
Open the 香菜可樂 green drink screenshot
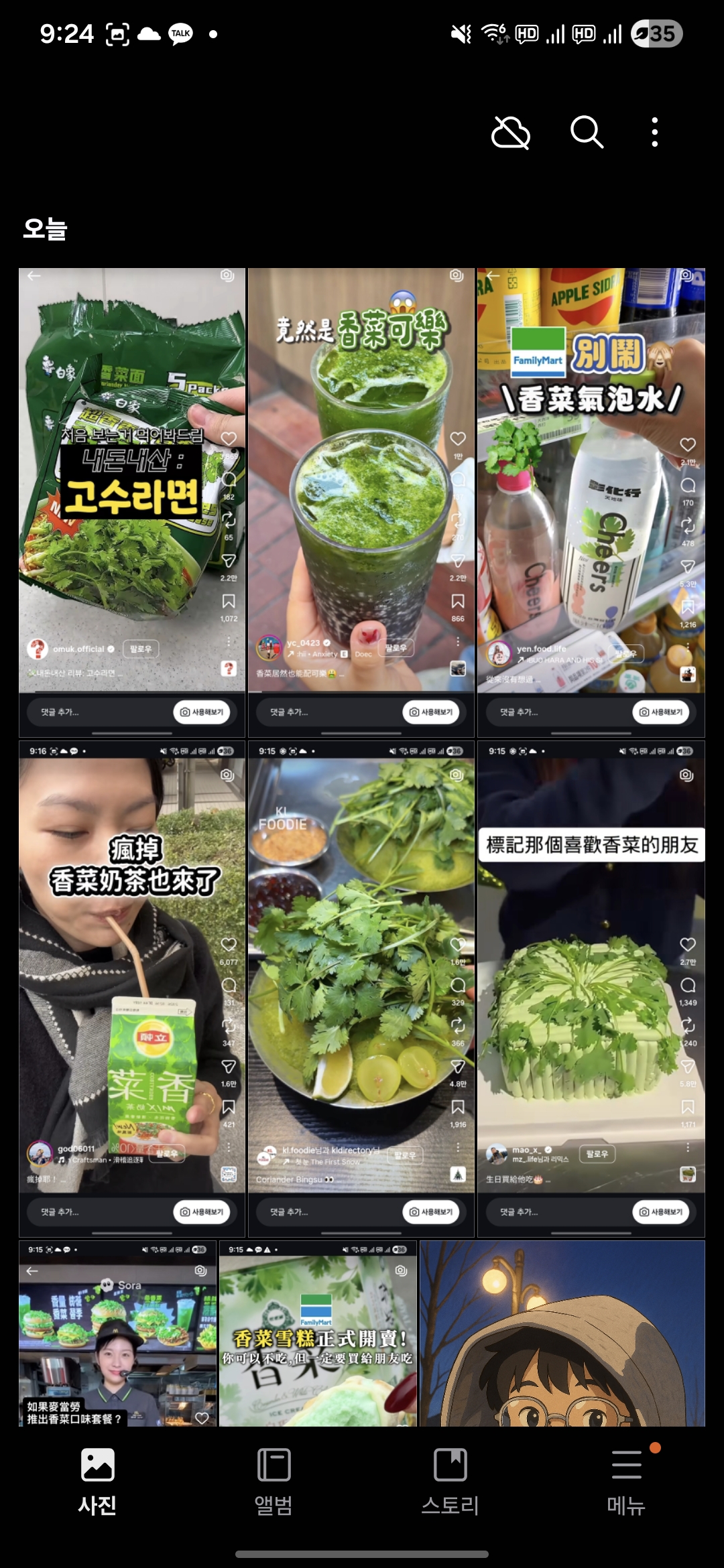[x=361, y=503]
